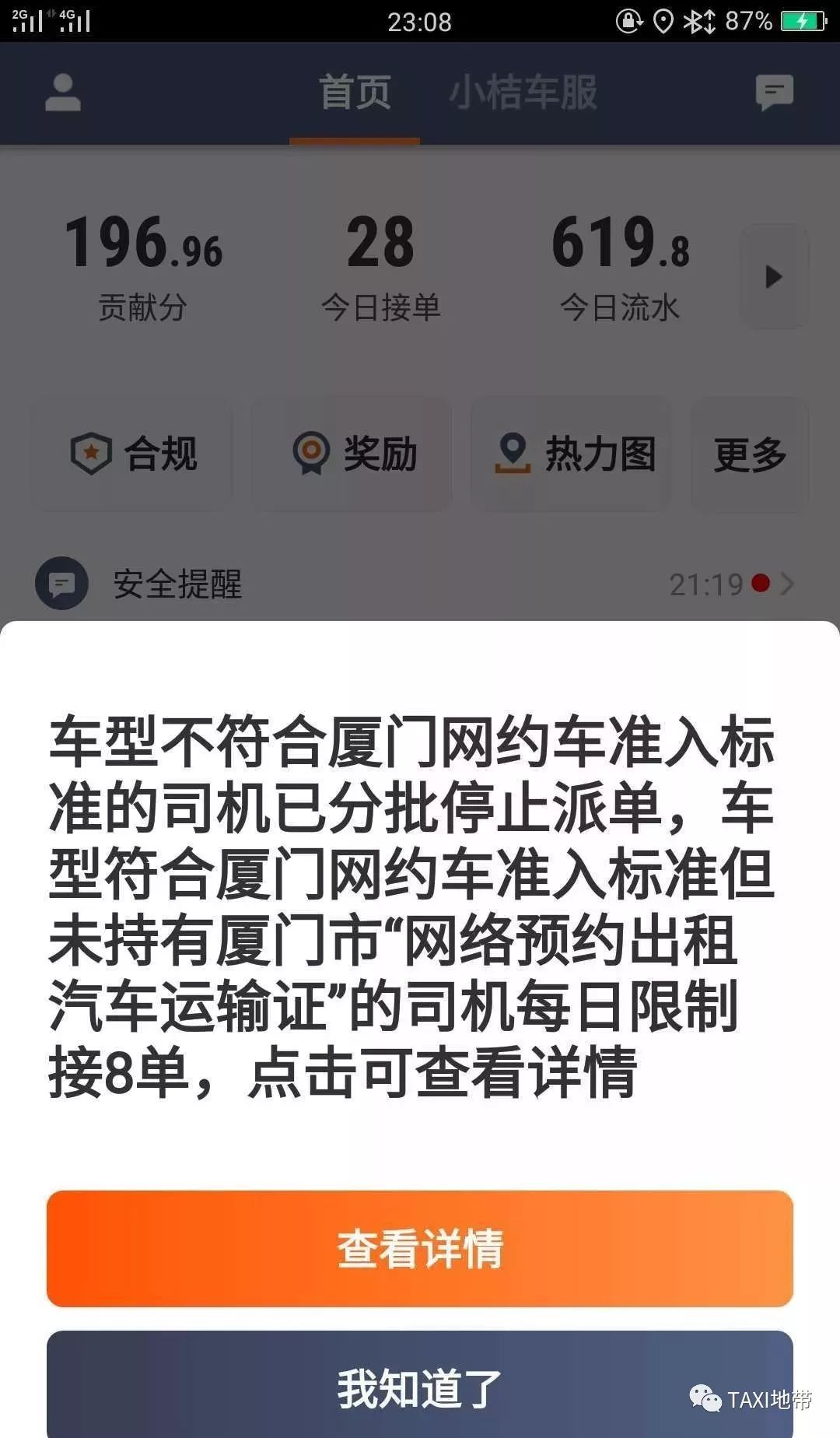This screenshot has width=840, height=1438.
Task: Switch to the 首页 tab
Action: pos(354,93)
